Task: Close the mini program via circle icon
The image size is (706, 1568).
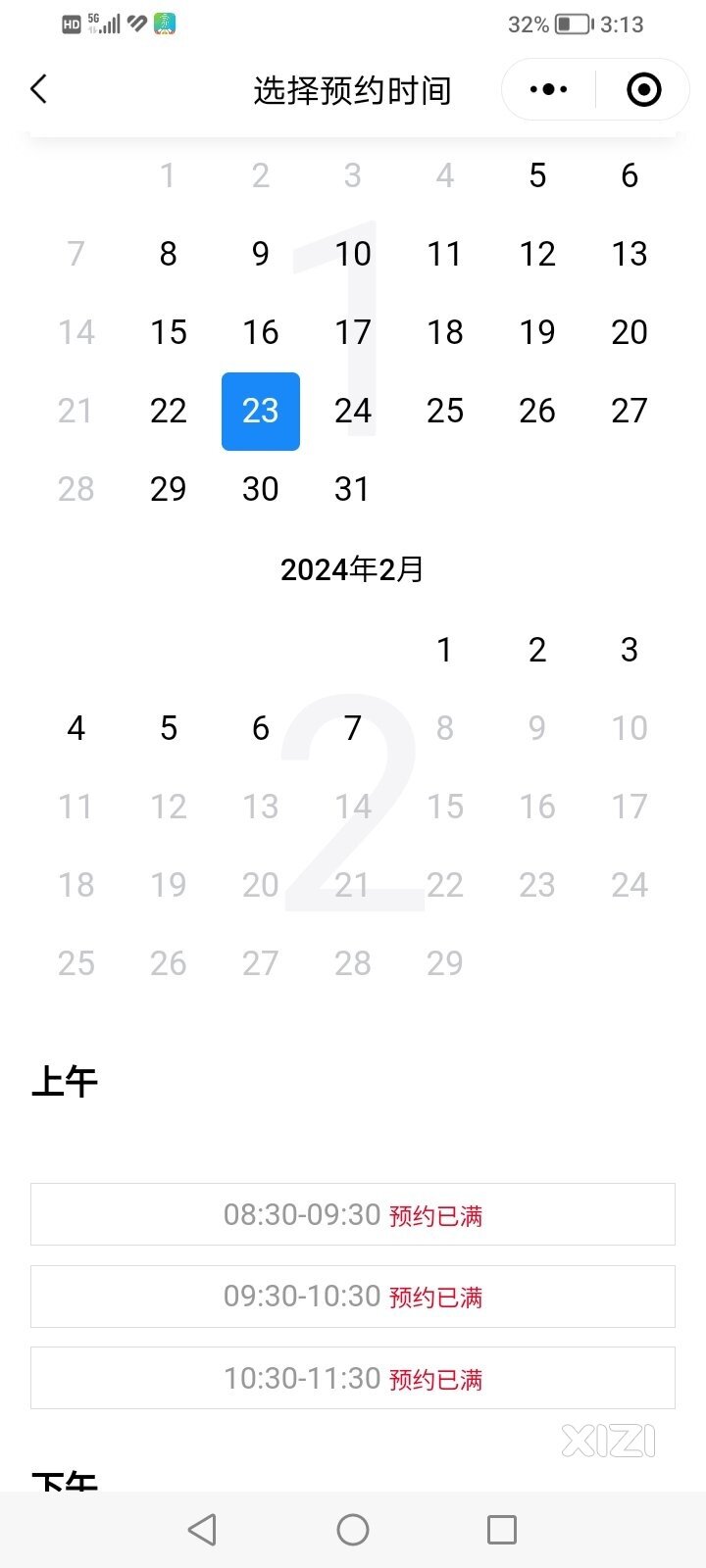Action: (x=643, y=89)
